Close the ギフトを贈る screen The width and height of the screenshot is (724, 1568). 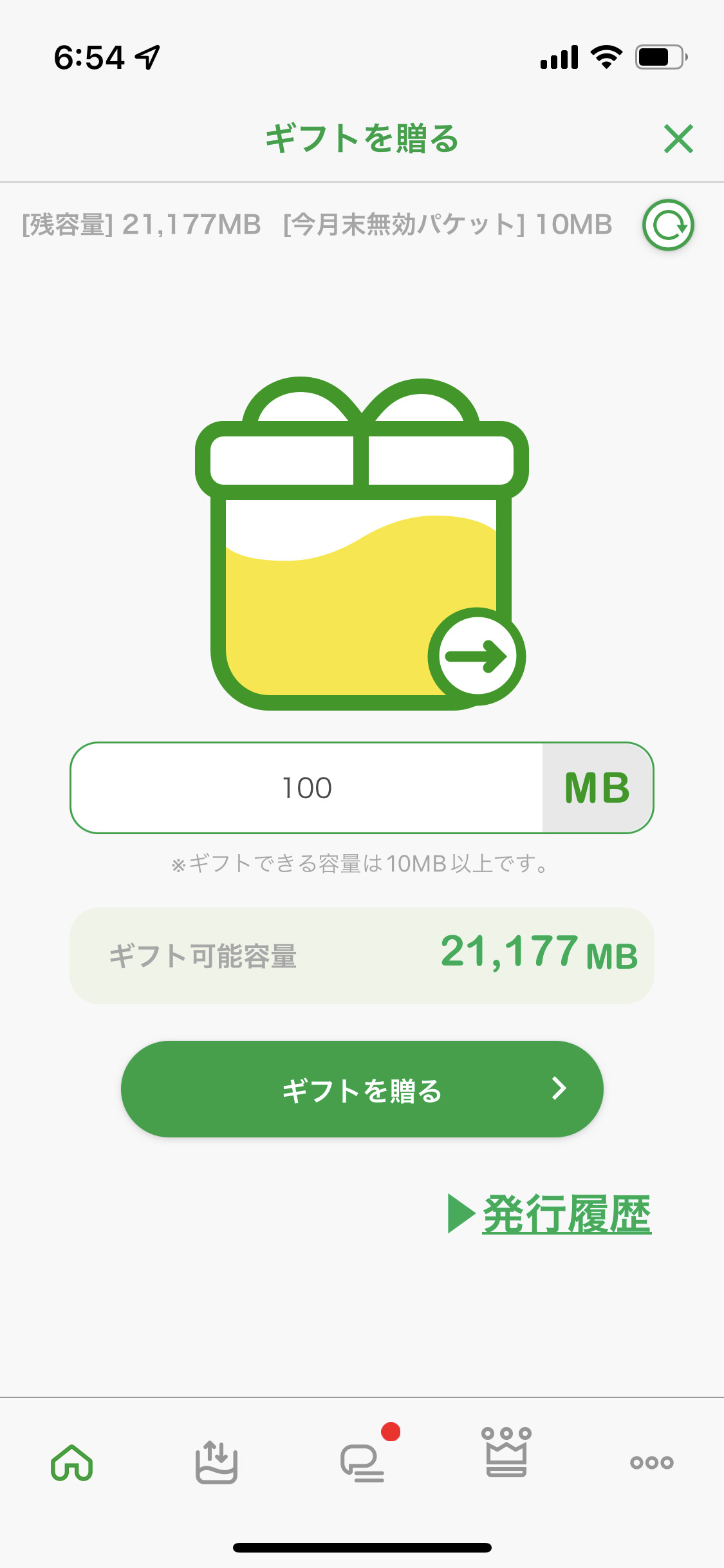(x=678, y=139)
